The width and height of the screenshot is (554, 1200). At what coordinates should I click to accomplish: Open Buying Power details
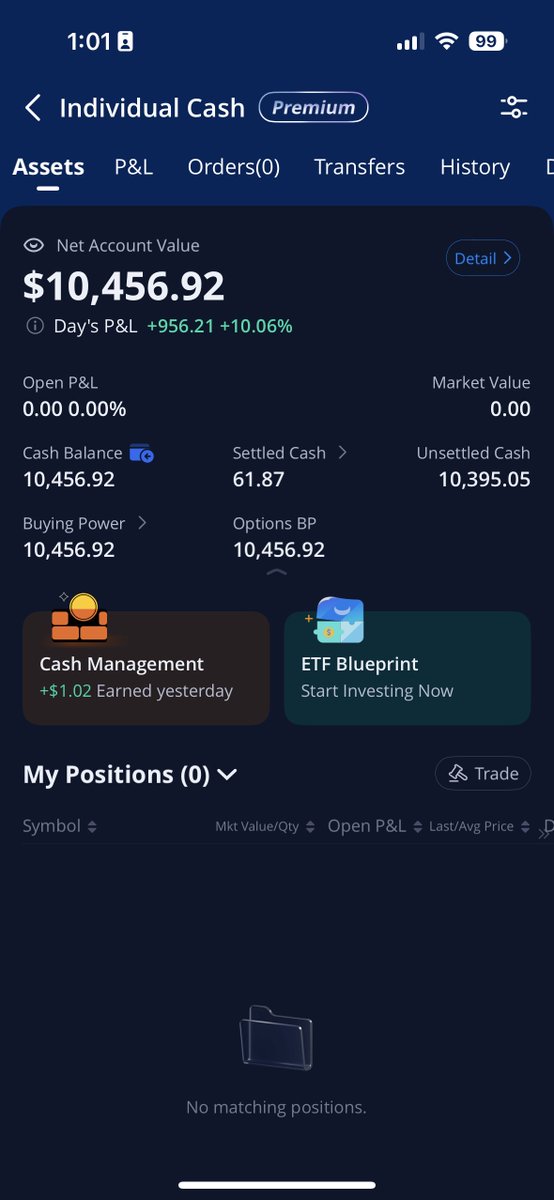pyautogui.click(x=85, y=523)
